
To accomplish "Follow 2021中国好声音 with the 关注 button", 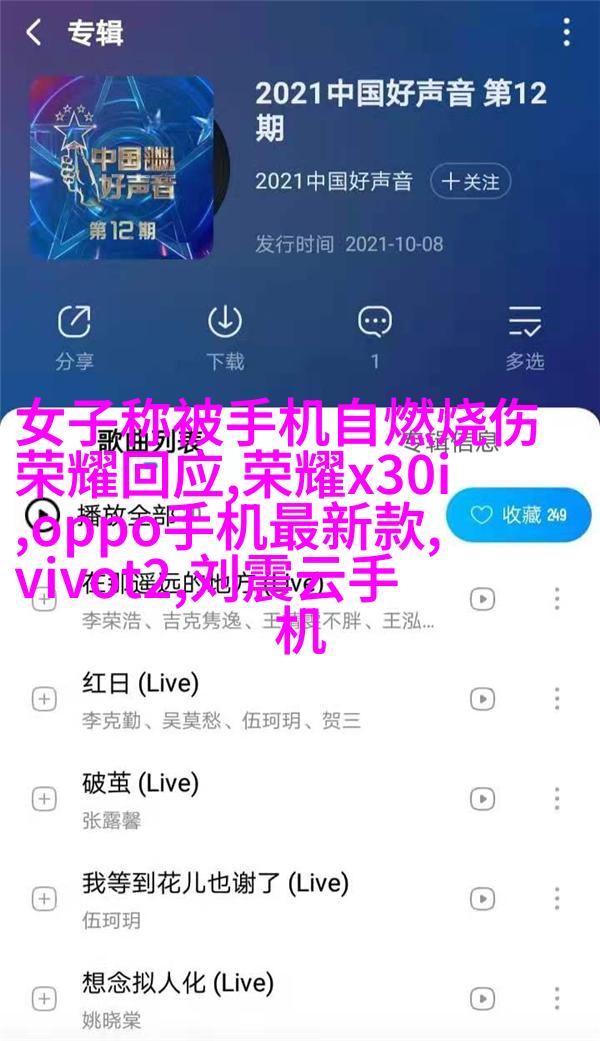I will click(470, 182).
